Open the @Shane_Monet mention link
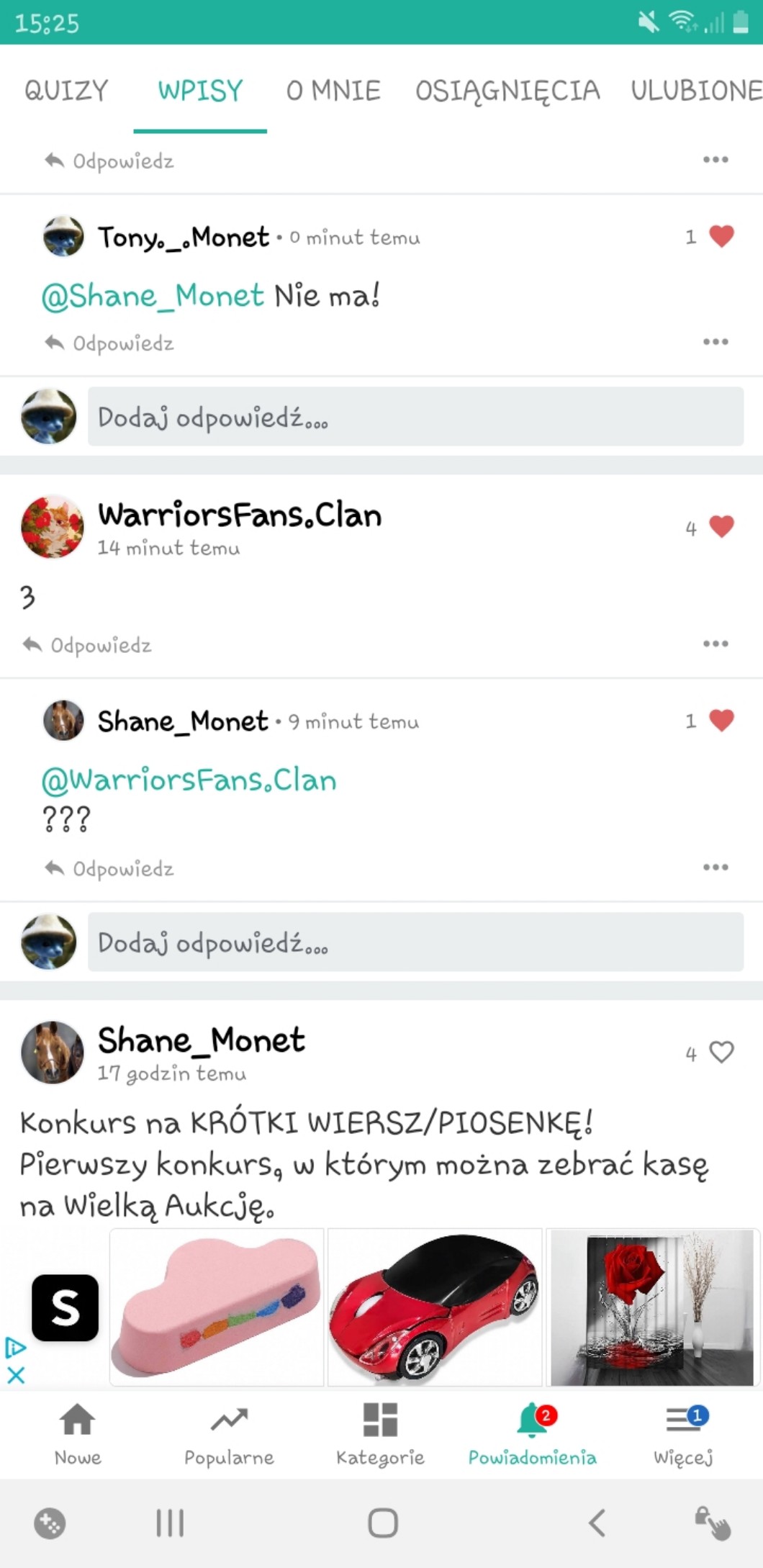Viewport: 763px width, 1568px height. tap(153, 296)
